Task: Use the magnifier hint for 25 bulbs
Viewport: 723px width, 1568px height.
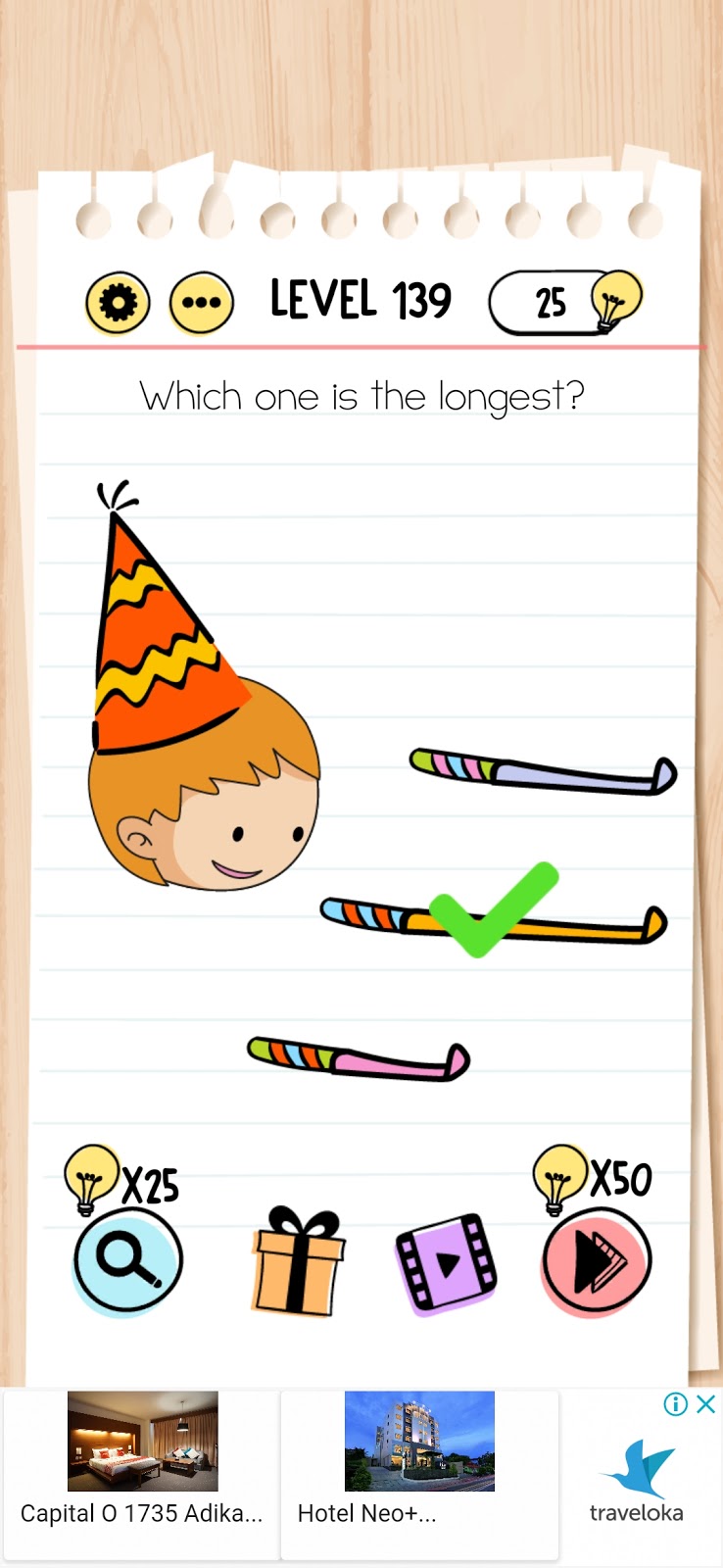Action: [x=127, y=1261]
